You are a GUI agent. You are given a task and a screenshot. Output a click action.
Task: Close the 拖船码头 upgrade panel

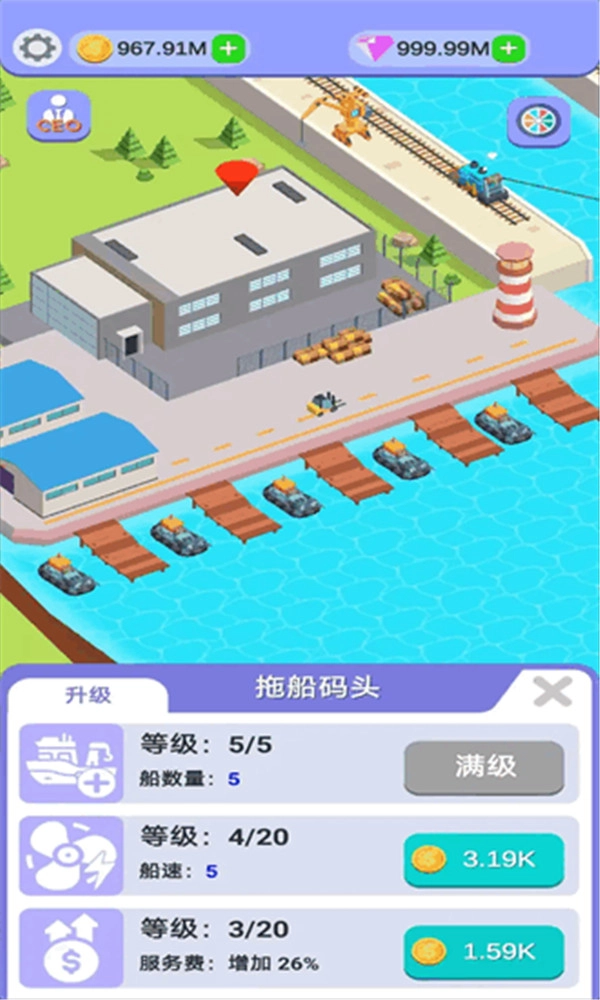pos(551,691)
